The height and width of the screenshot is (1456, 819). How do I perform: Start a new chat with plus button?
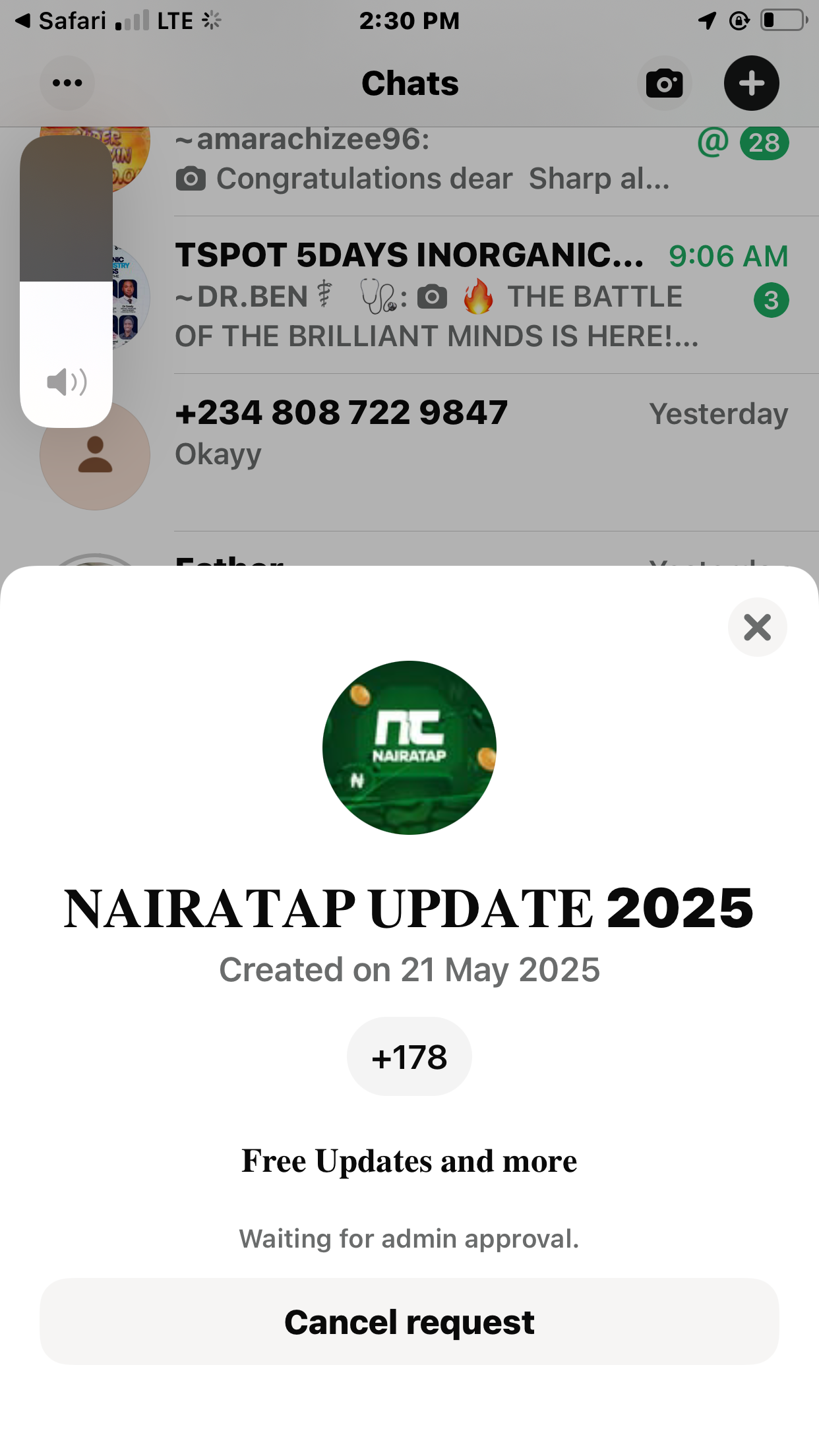tap(751, 84)
